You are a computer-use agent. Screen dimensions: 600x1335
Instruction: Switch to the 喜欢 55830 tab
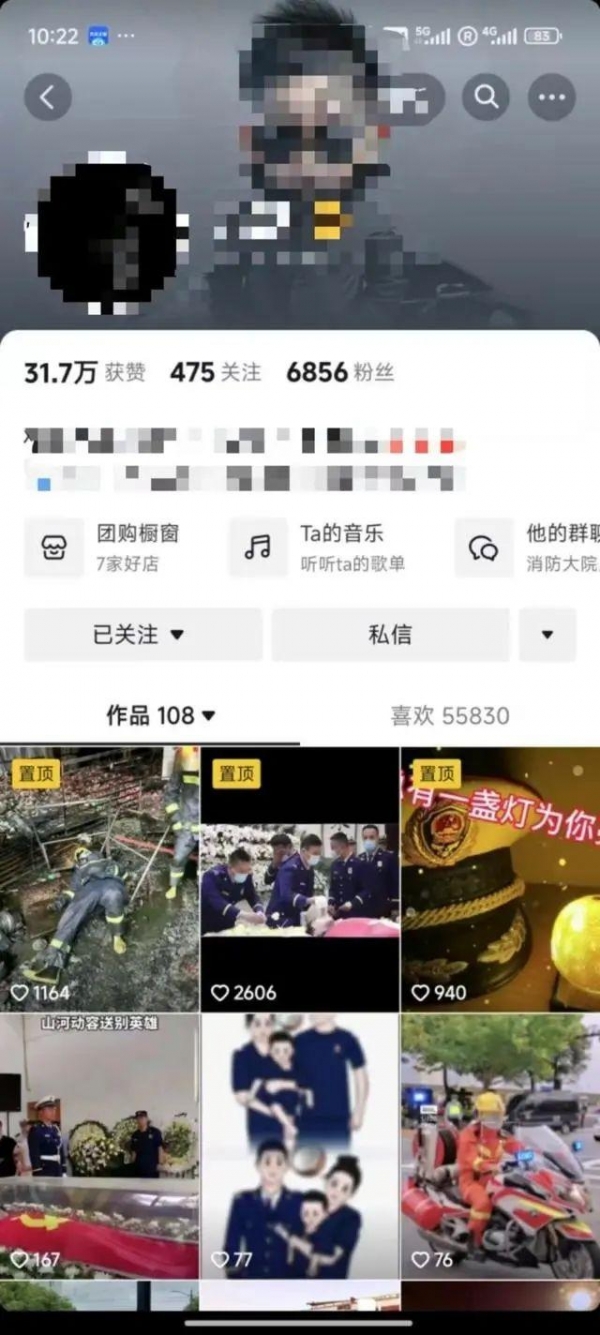449,716
